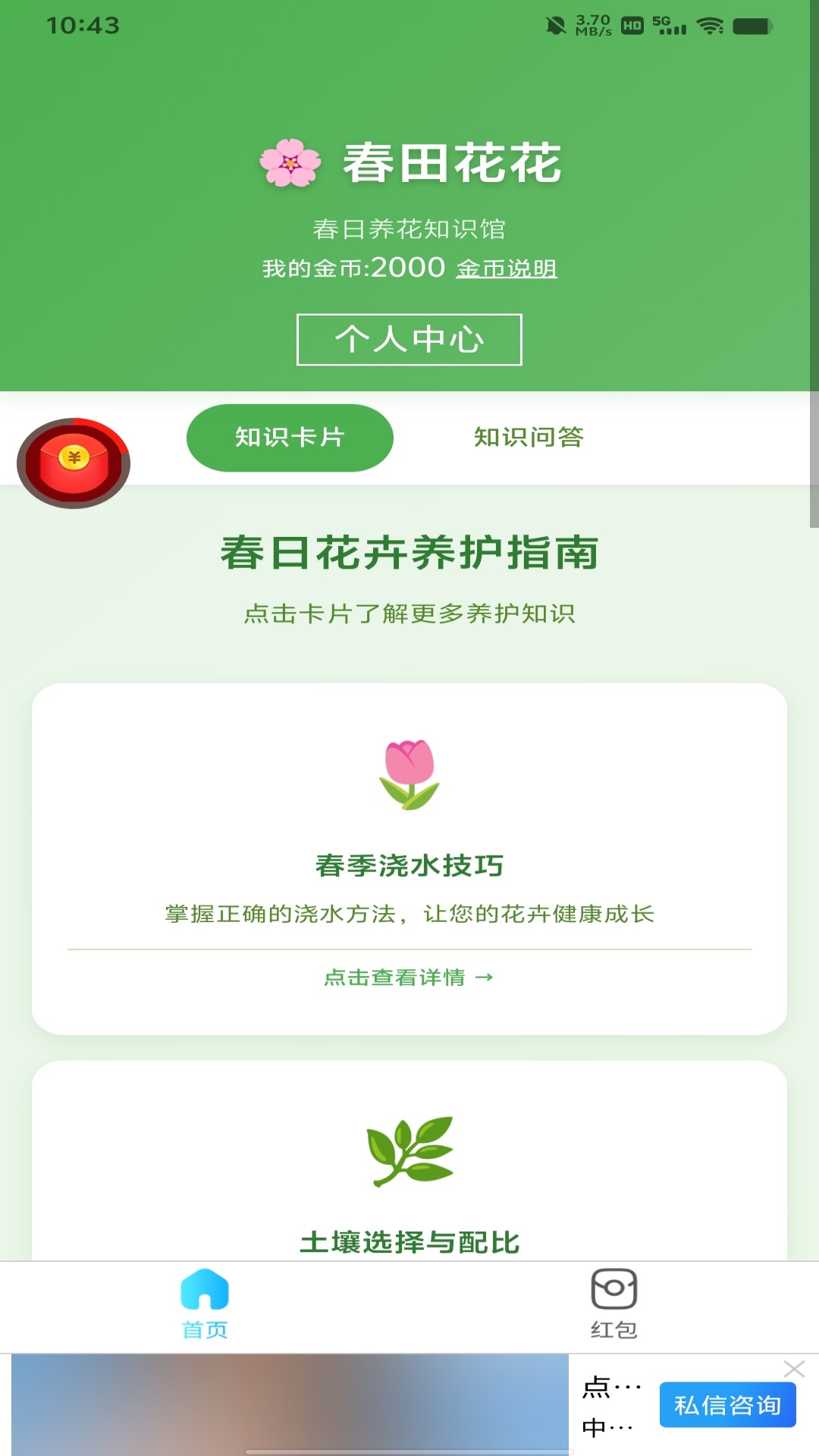
Task: Click 点击查看详情 on the watering card
Action: pyautogui.click(x=409, y=978)
